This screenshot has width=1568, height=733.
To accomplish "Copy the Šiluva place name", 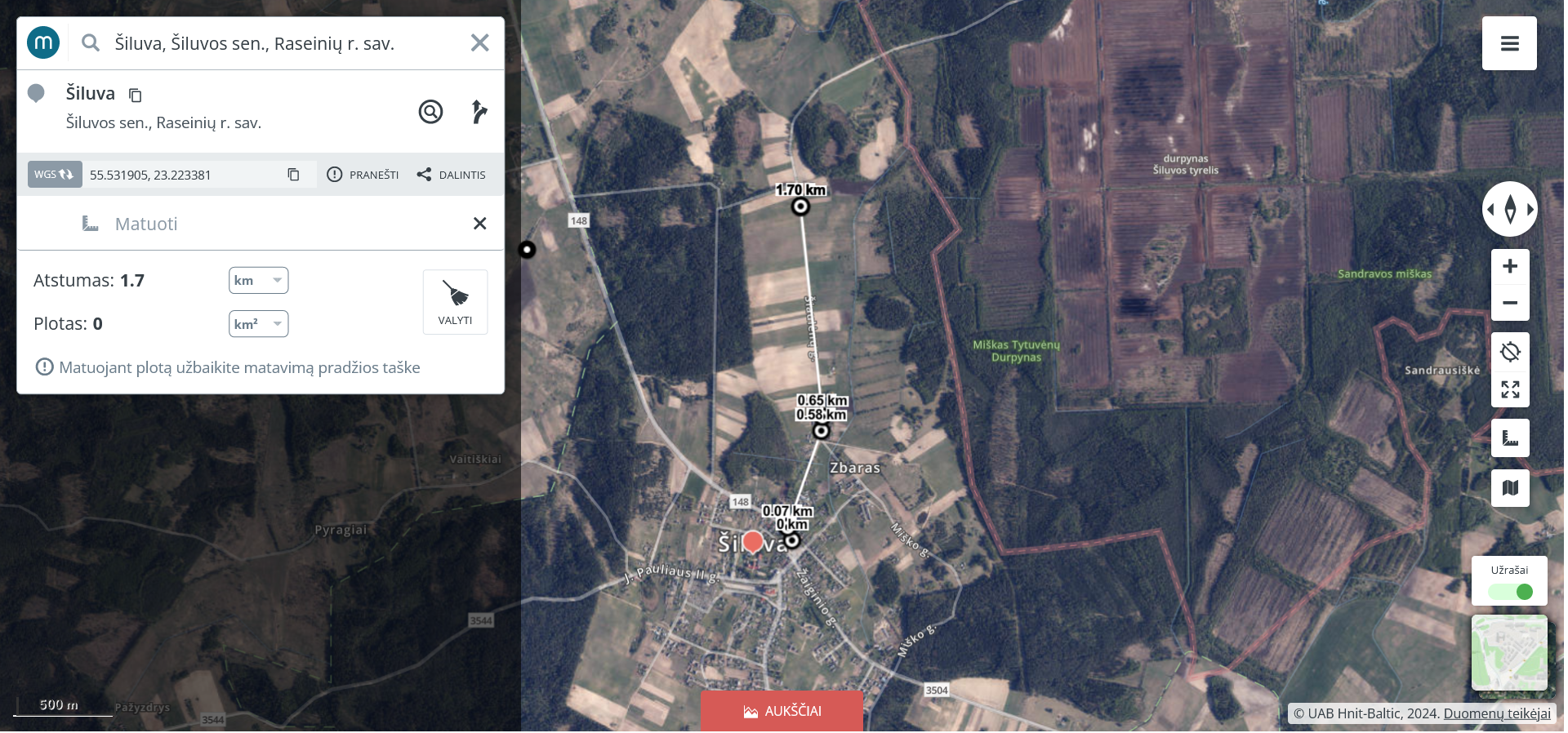I will (x=136, y=96).
